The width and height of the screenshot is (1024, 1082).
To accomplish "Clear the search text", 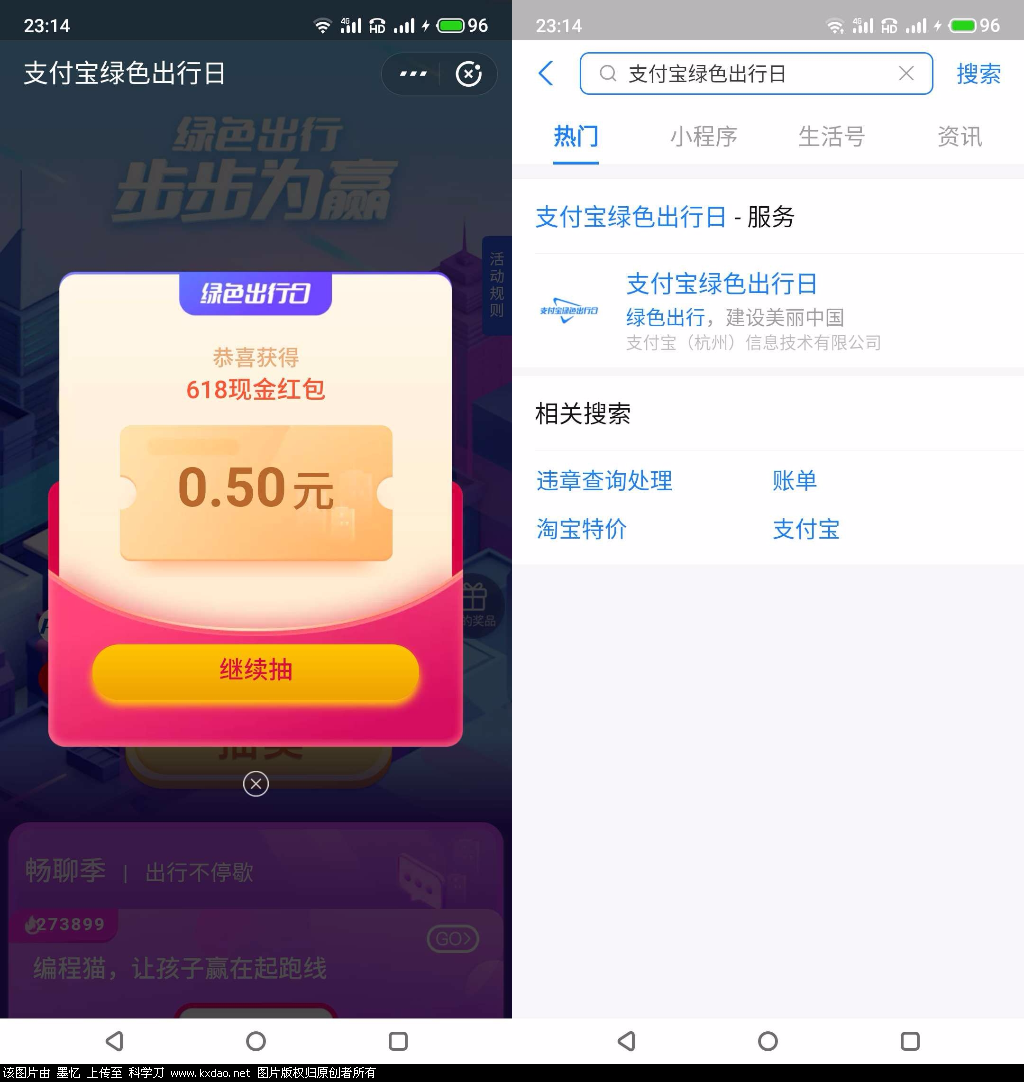I will coord(906,73).
